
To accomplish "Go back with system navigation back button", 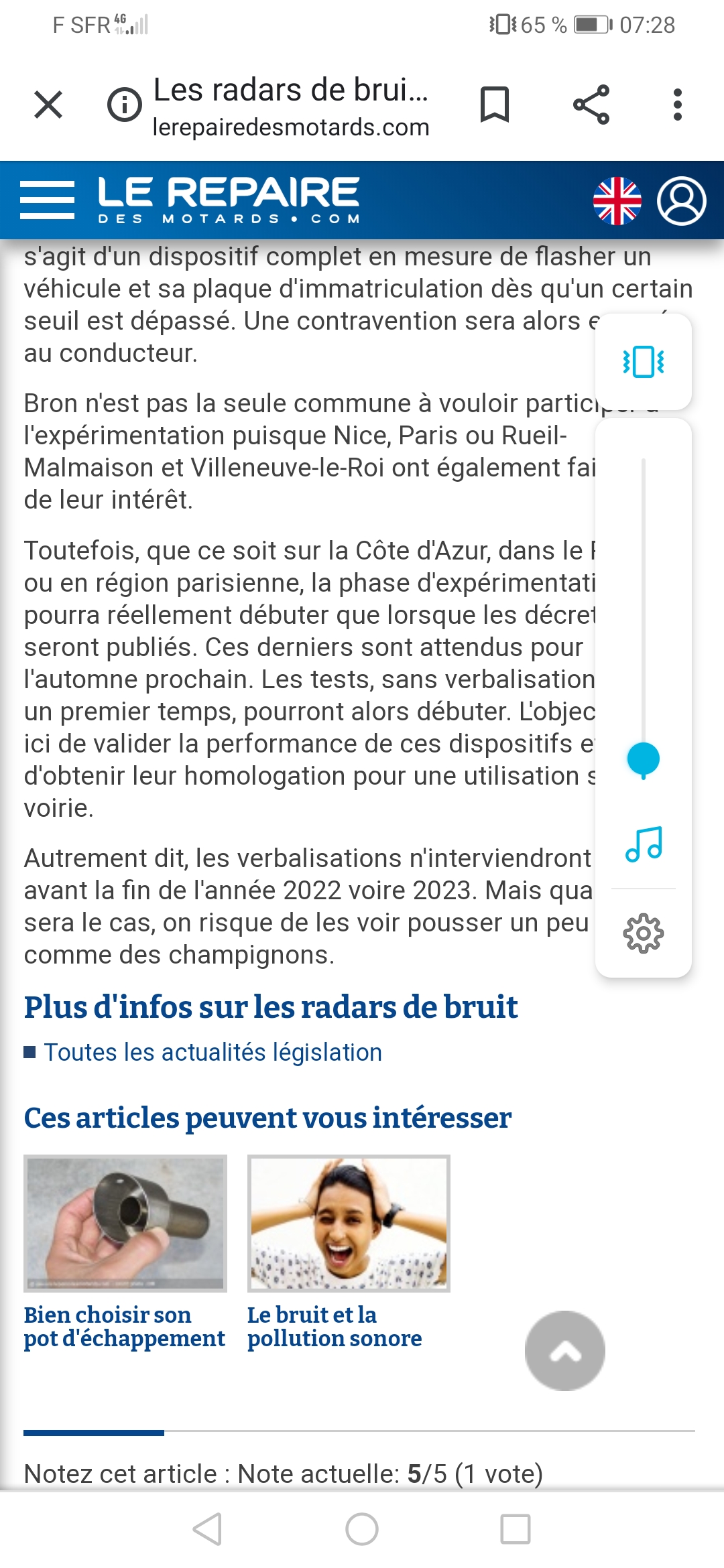I will (208, 1529).
